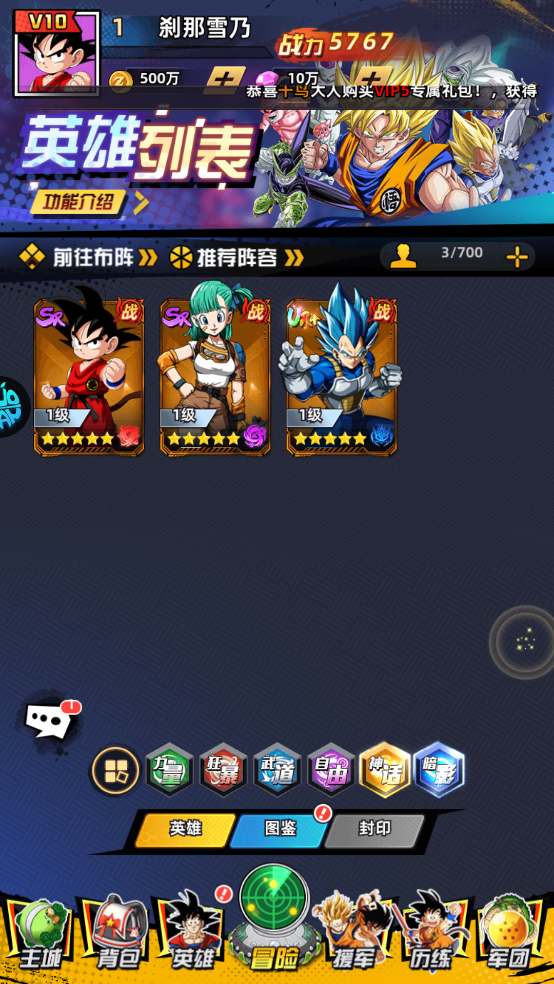Expand hero capacity with the plus icon

(x=517, y=257)
